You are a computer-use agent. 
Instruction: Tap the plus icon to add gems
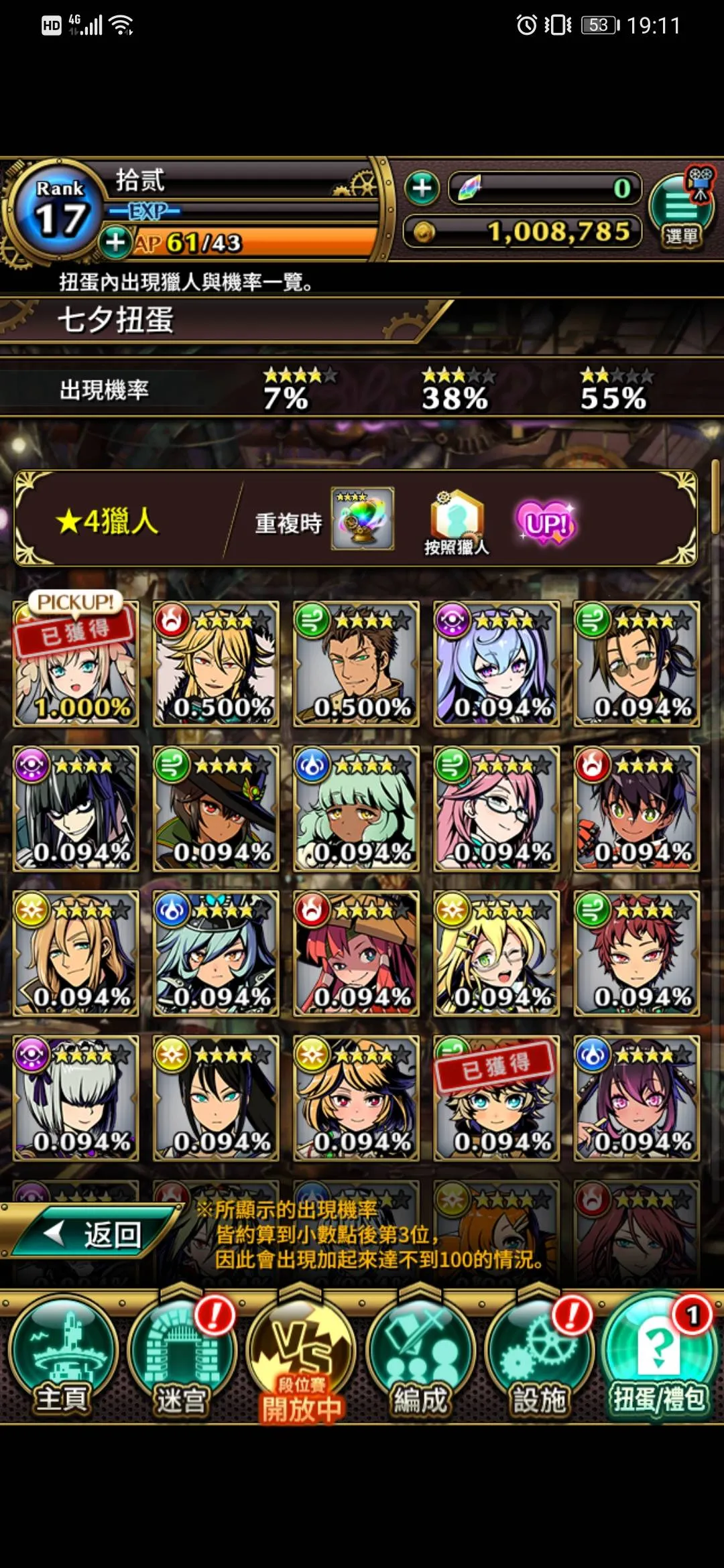[422, 188]
